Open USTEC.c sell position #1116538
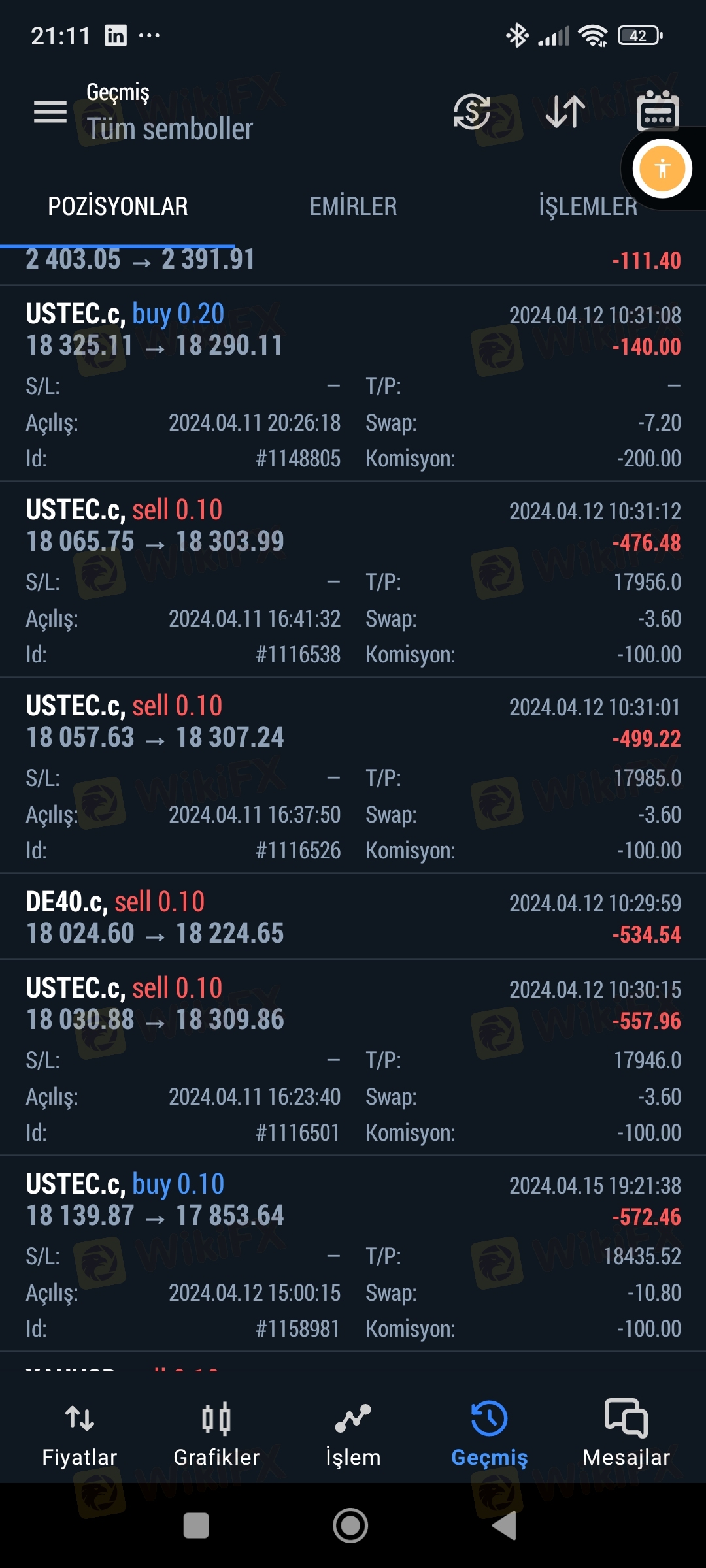The width and height of the screenshot is (706, 1568). click(x=353, y=580)
